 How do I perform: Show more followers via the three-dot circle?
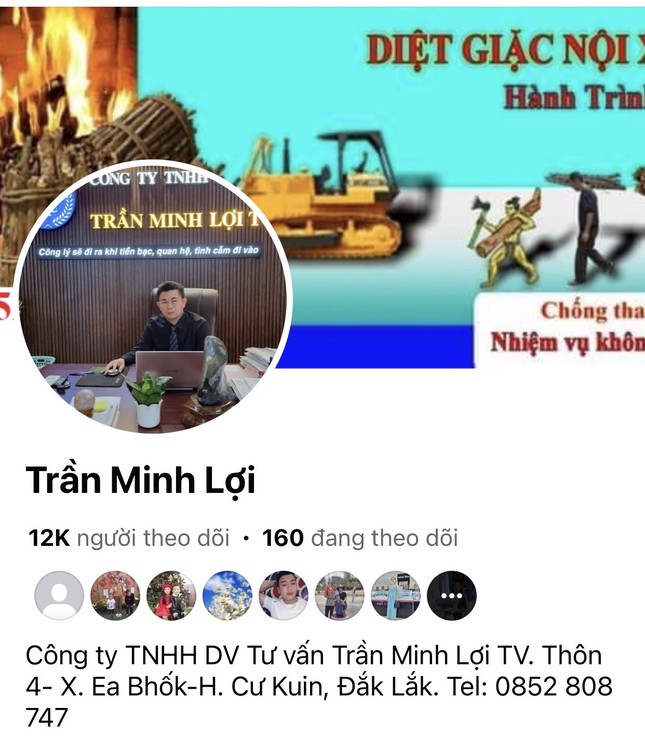click(x=451, y=596)
